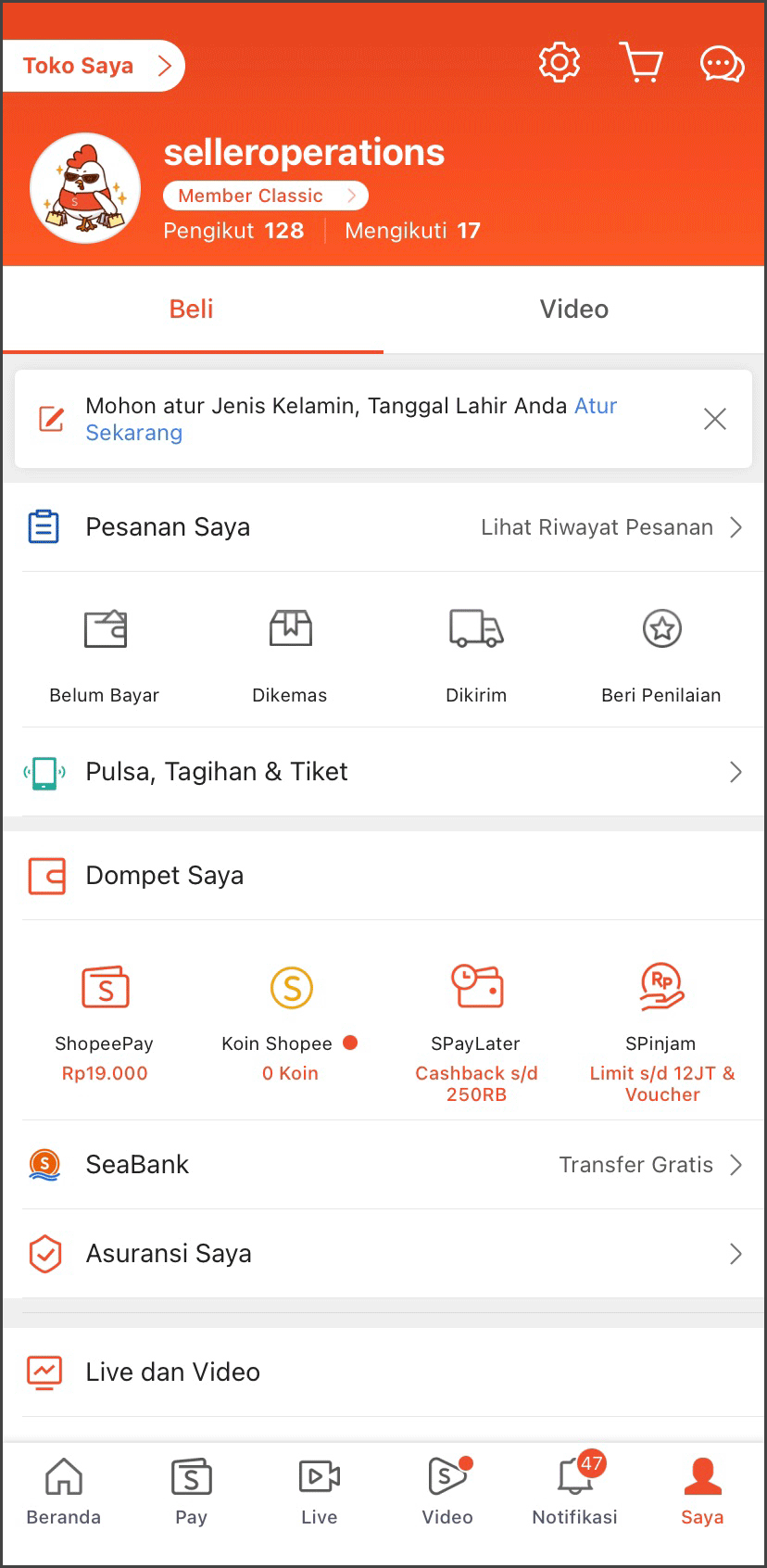Dismiss the profile info banner
The image size is (767, 1568).
click(714, 419)
